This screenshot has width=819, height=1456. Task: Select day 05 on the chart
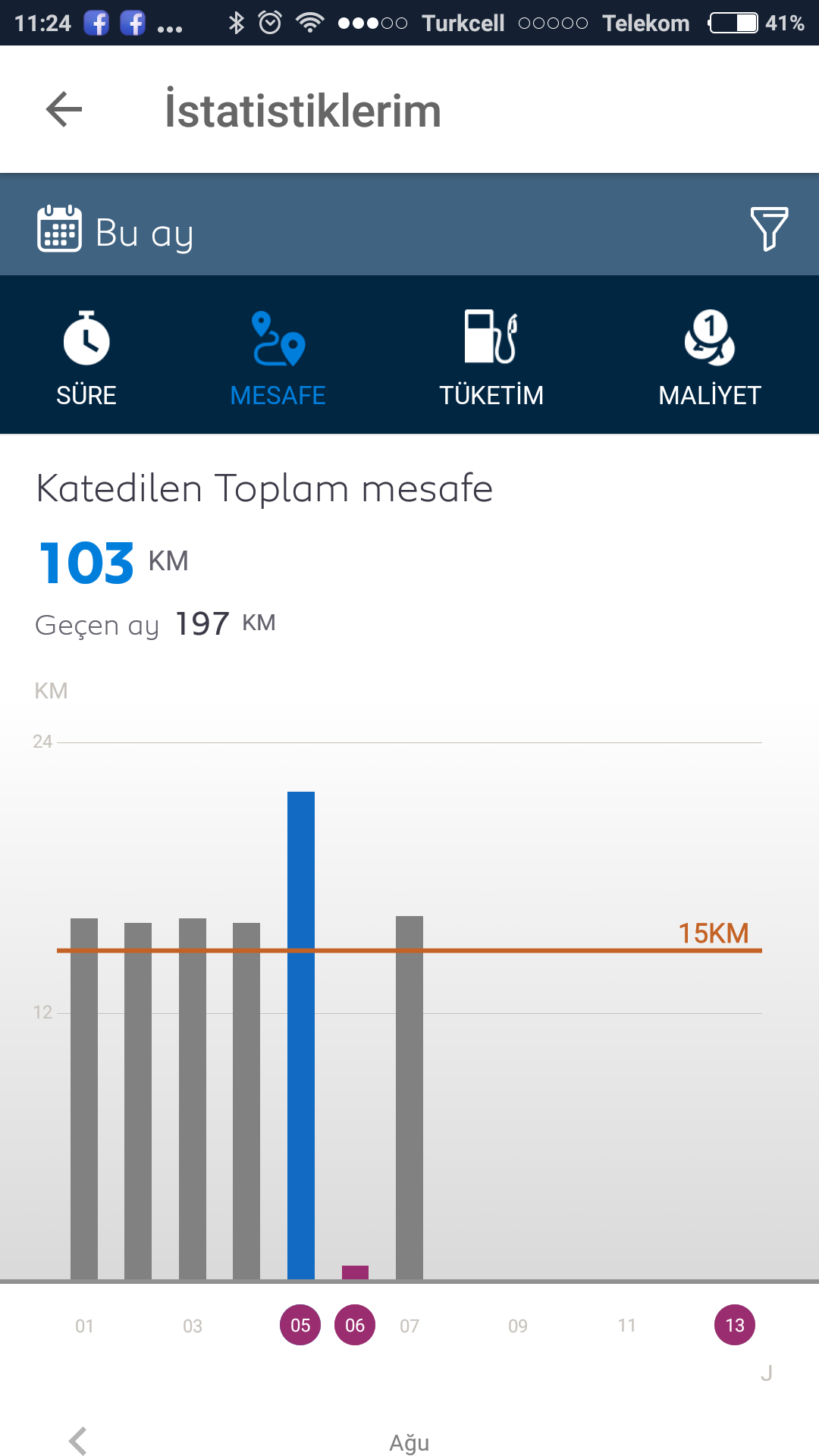pyautogui.click(x=300, y=1325)
